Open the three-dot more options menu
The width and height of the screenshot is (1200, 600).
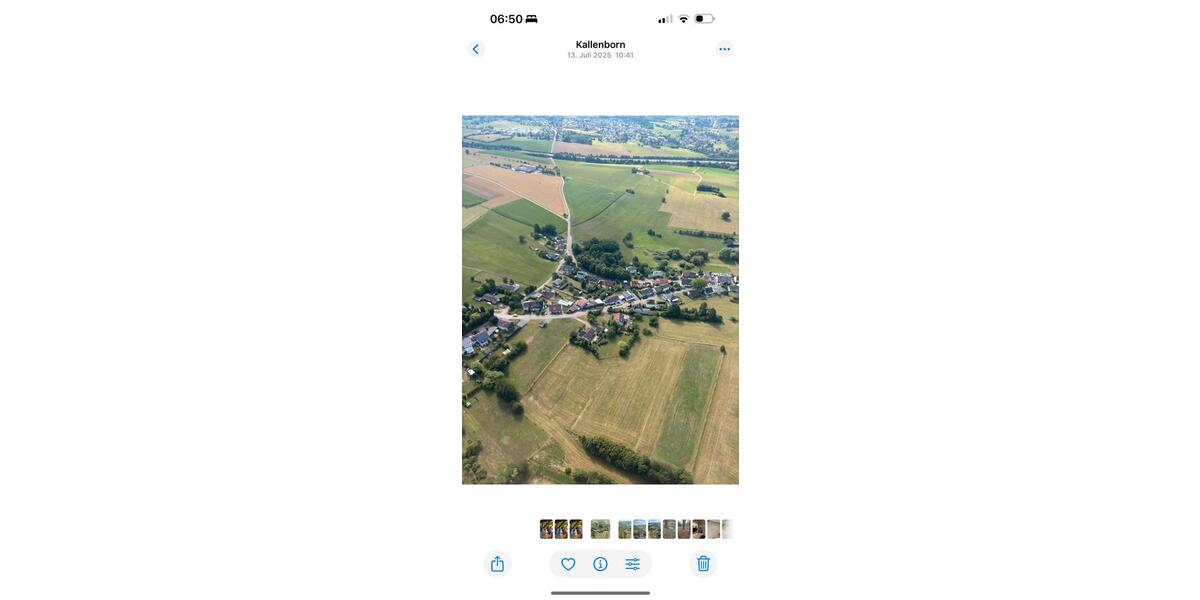tap(724, 49)
